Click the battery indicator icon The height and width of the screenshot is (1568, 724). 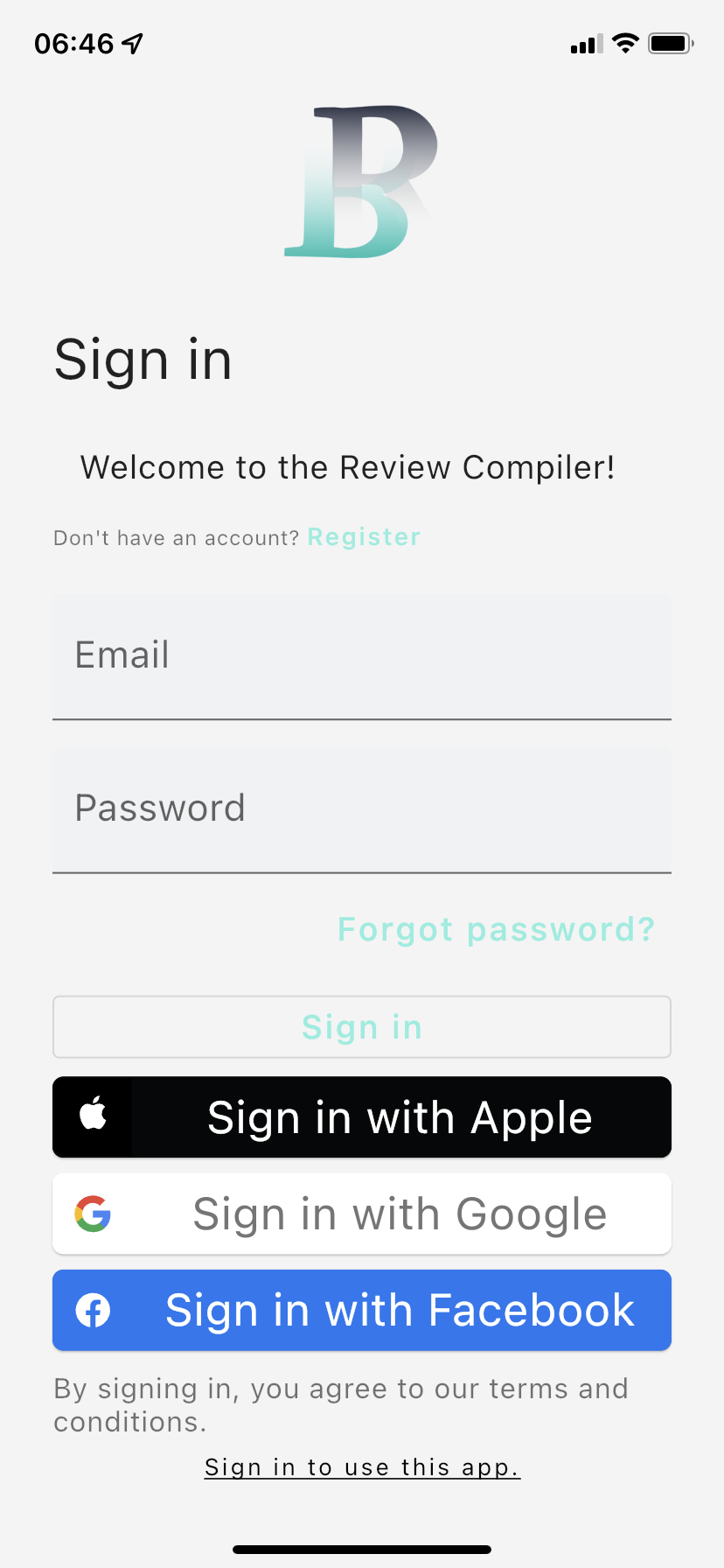(x=670, y=43)
